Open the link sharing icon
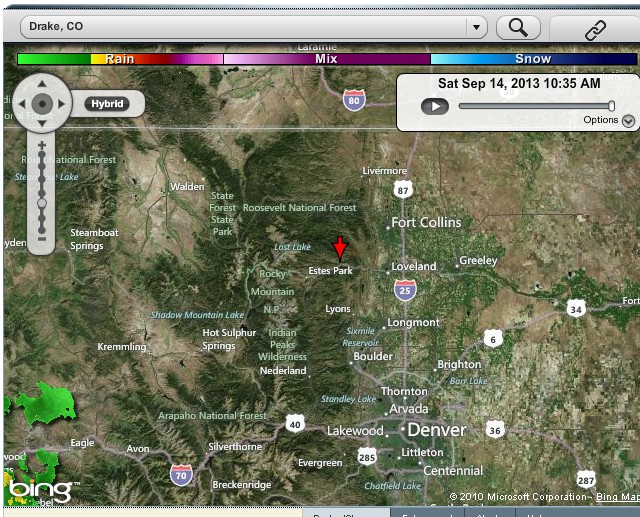 coord(596,29)
